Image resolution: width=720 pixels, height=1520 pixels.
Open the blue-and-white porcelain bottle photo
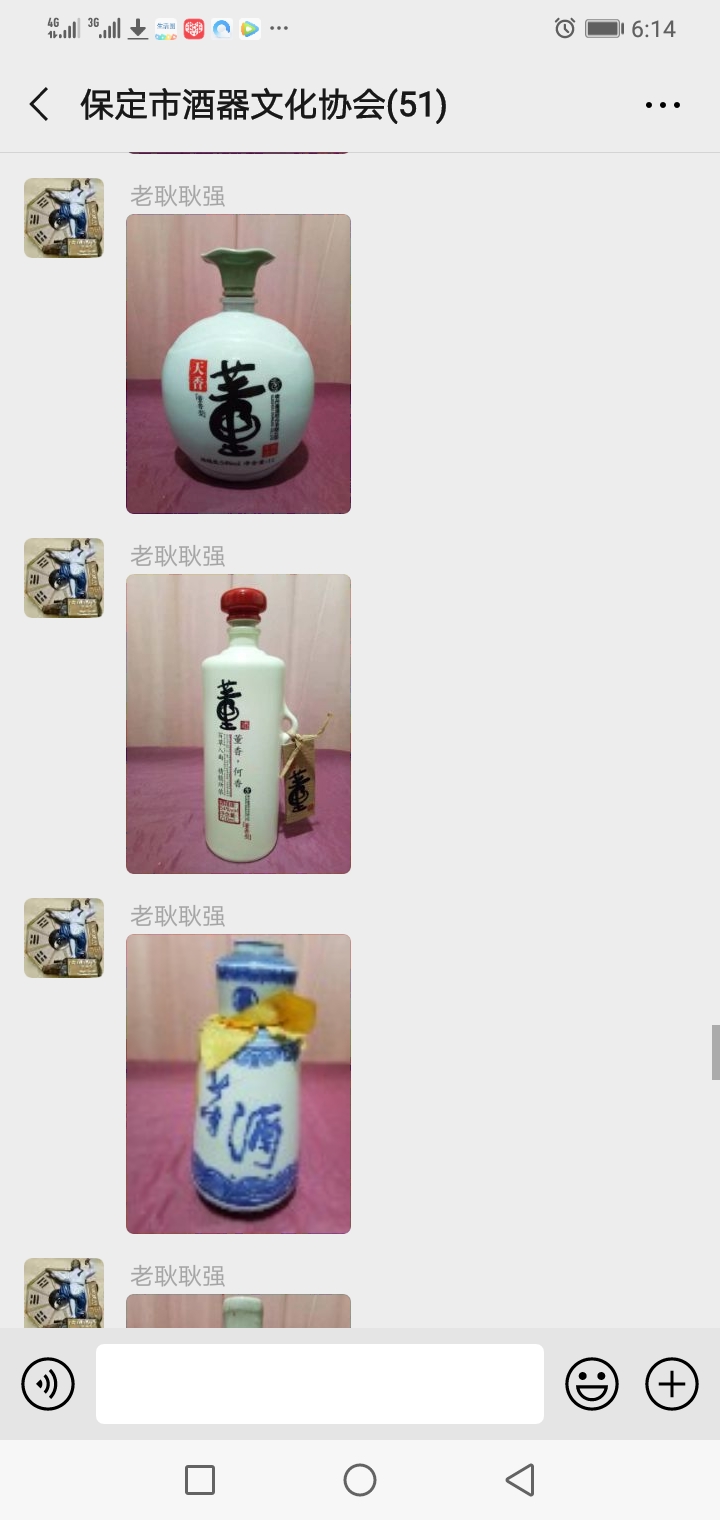(238, 1084)
